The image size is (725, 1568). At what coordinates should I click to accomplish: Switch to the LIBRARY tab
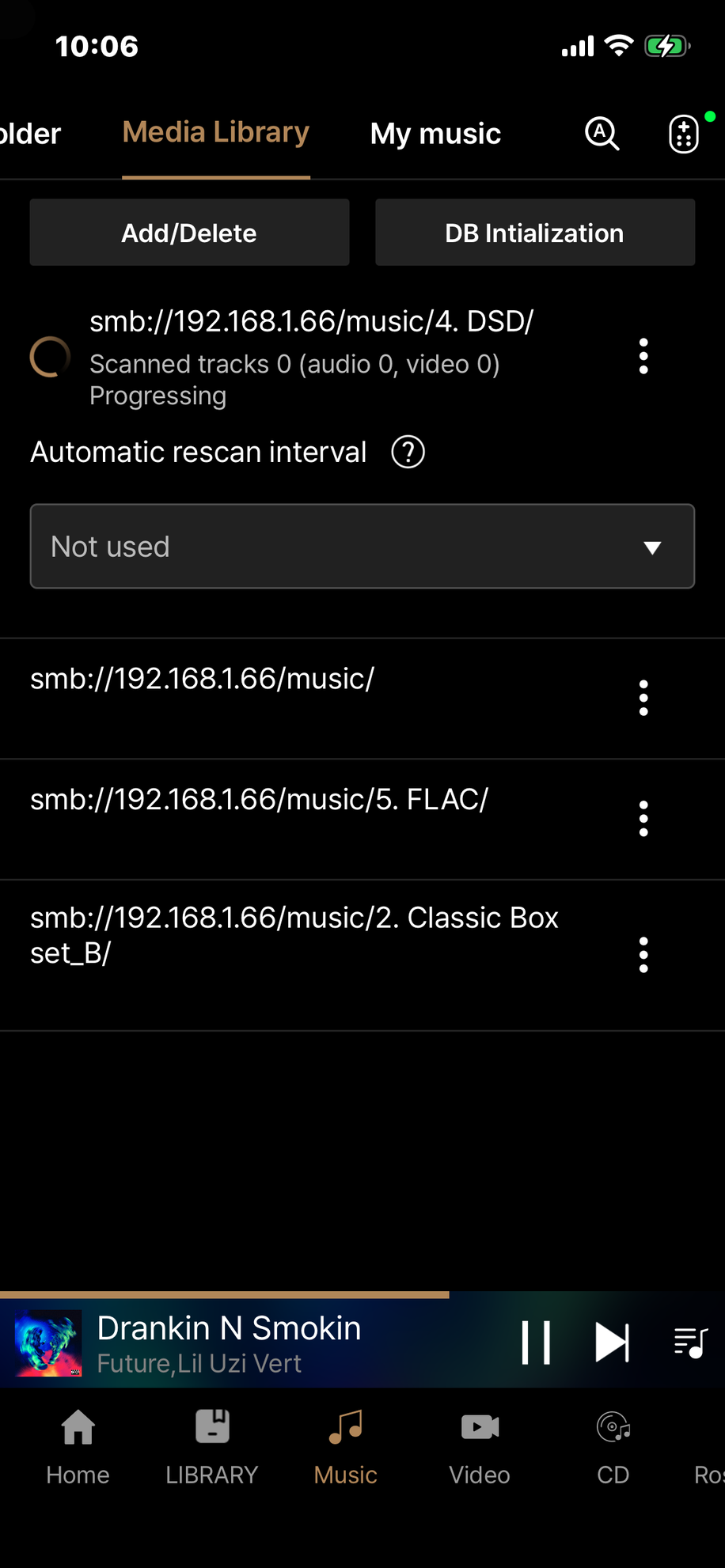(x=211, y=1447)
